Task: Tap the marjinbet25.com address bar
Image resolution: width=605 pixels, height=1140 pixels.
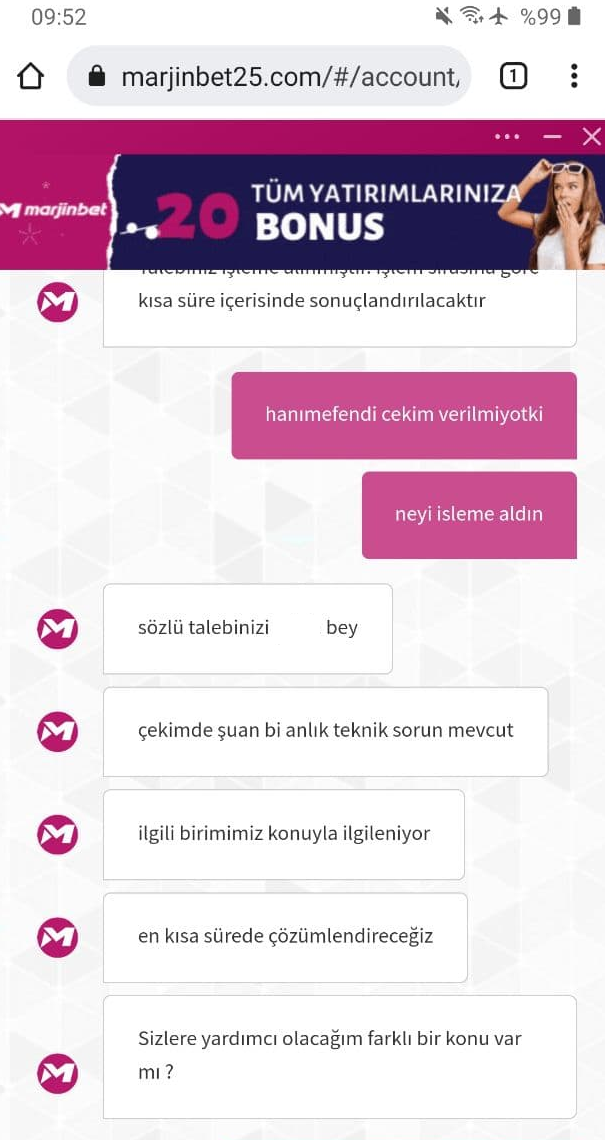Action: [x=269, y=76]
